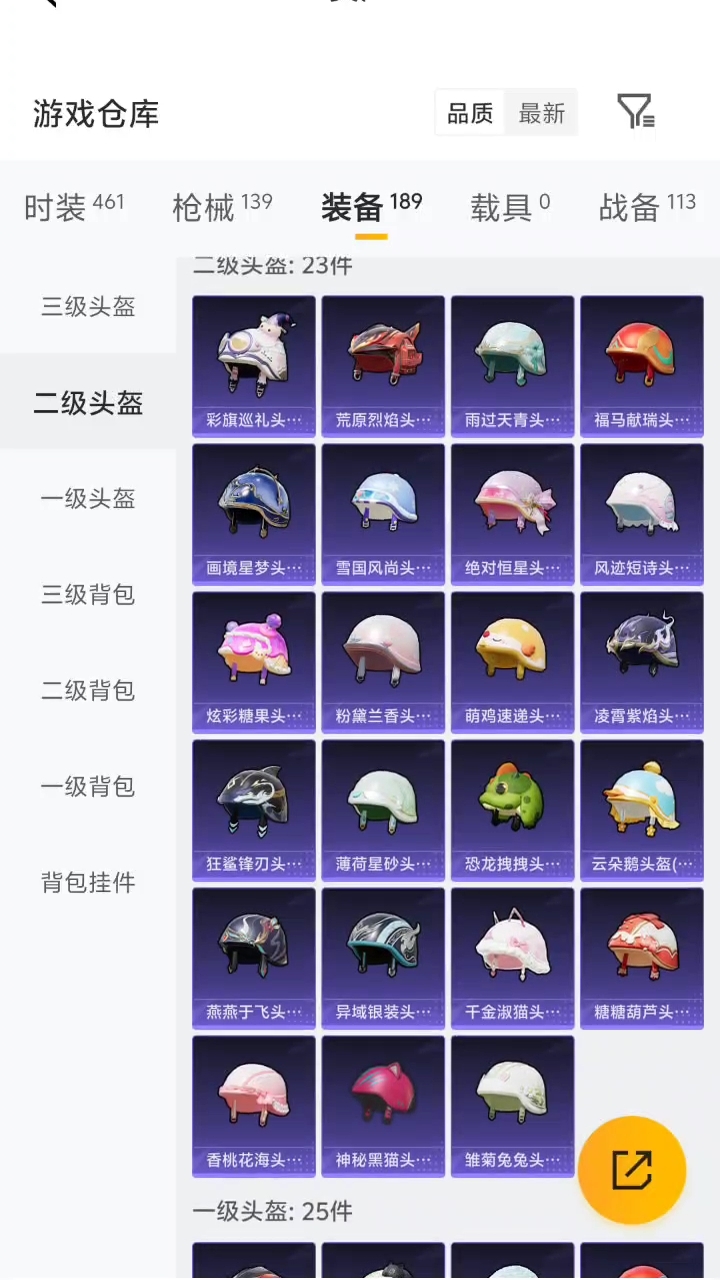
Task: Open the filter icon beside 最新
Action: (x=635, y=112)
